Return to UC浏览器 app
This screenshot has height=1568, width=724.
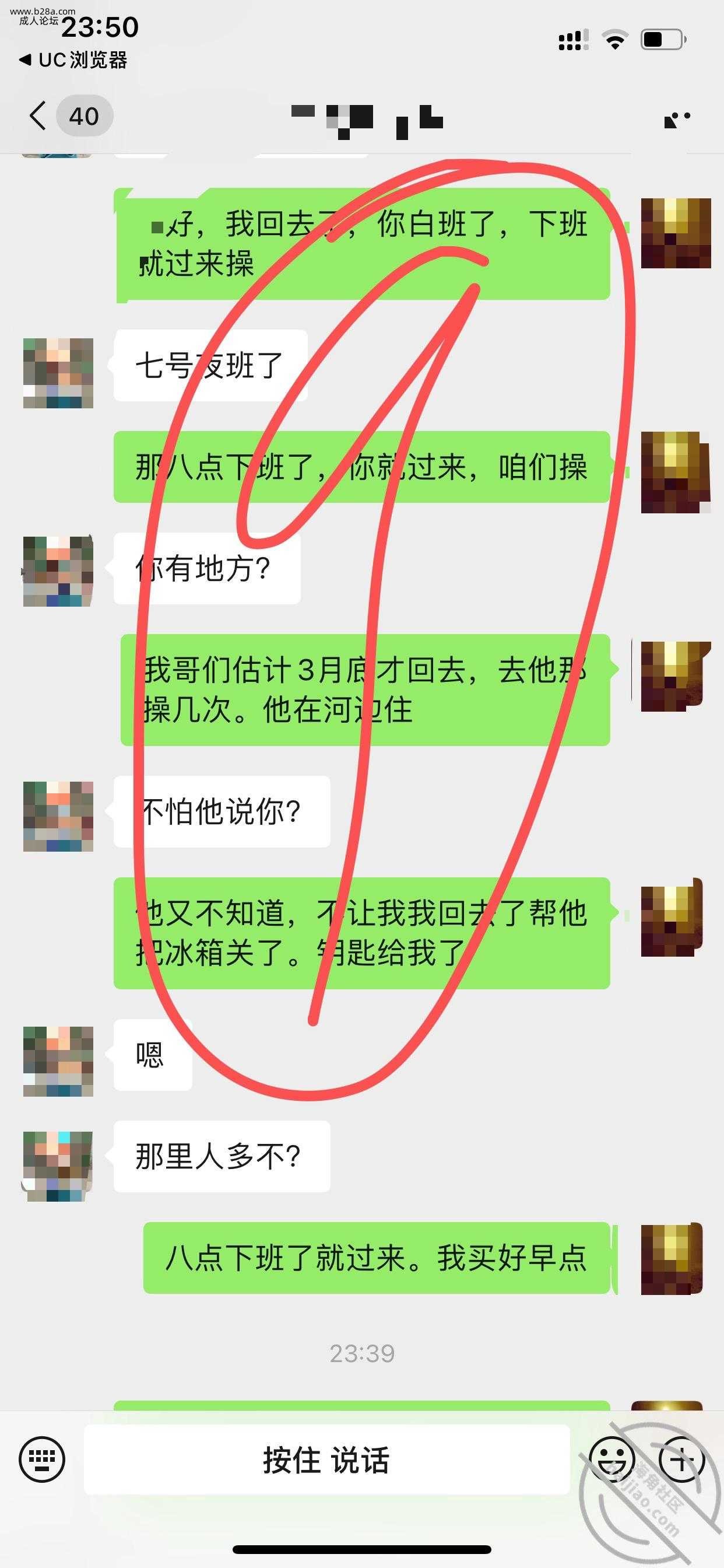point(73,60)
